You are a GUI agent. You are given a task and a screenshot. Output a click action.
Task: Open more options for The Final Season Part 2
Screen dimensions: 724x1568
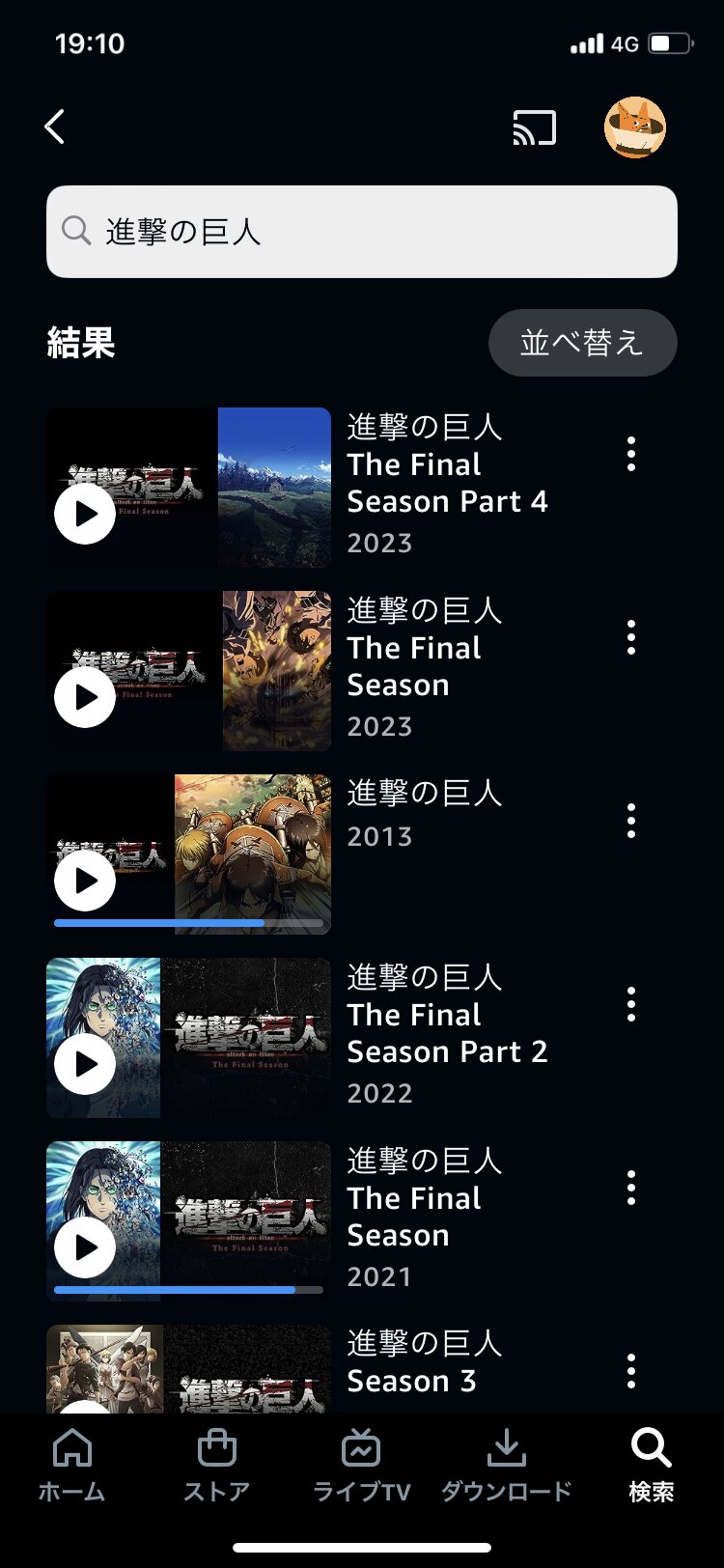pos(631,1004)
